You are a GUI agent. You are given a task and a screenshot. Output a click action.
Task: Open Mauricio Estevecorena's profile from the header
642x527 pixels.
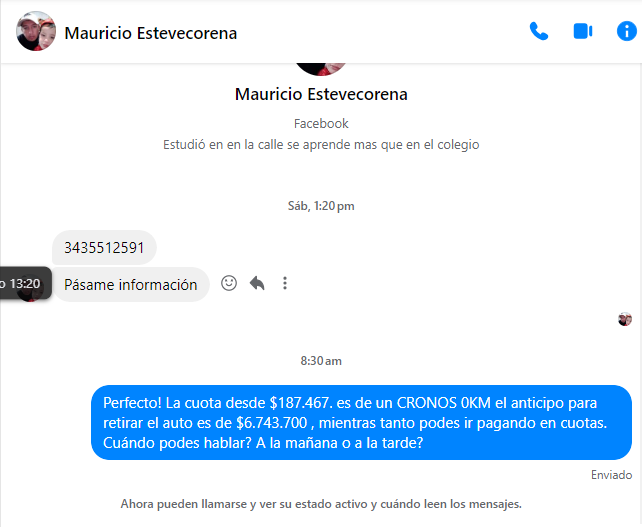(150, 32)
